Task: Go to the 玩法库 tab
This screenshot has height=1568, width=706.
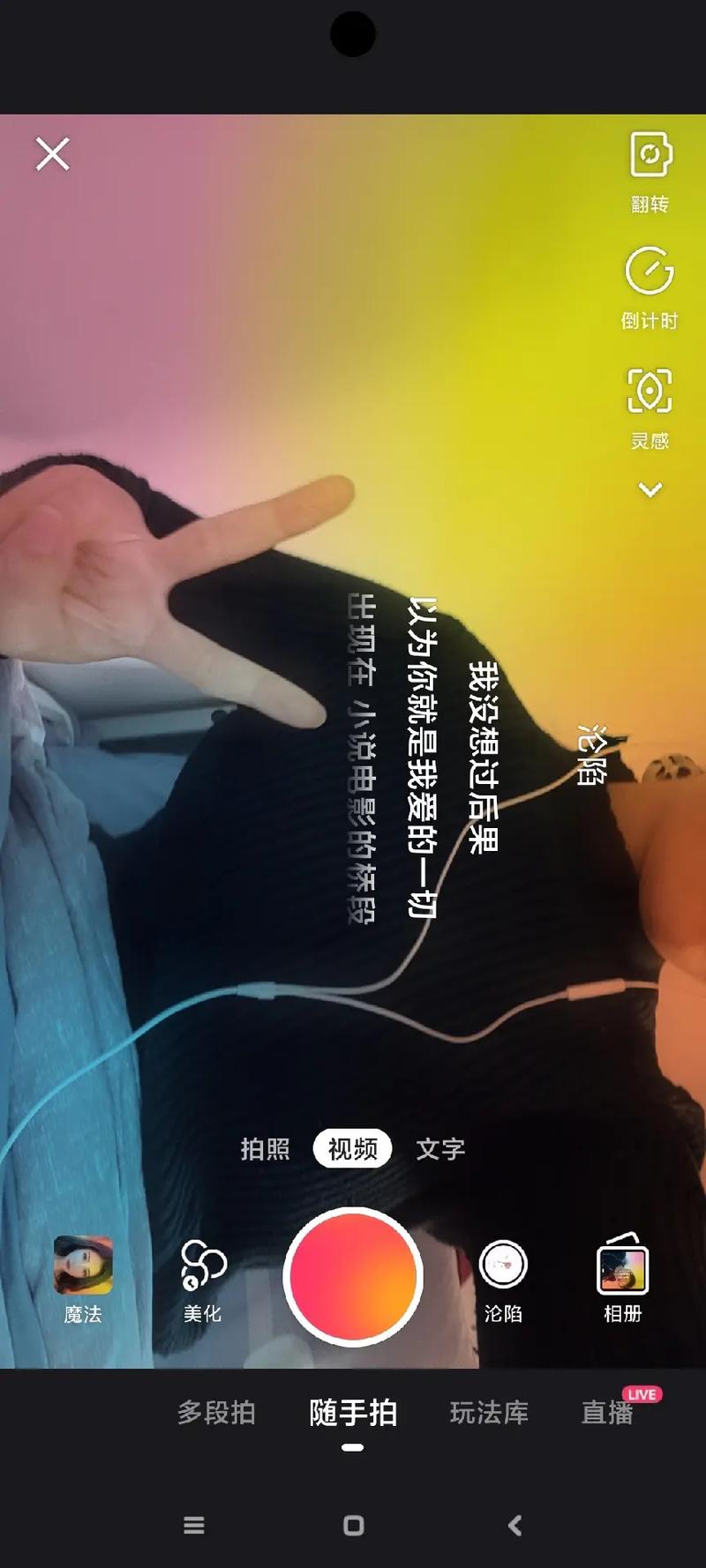Action: pyautogui.click(x=489, y=1413)
